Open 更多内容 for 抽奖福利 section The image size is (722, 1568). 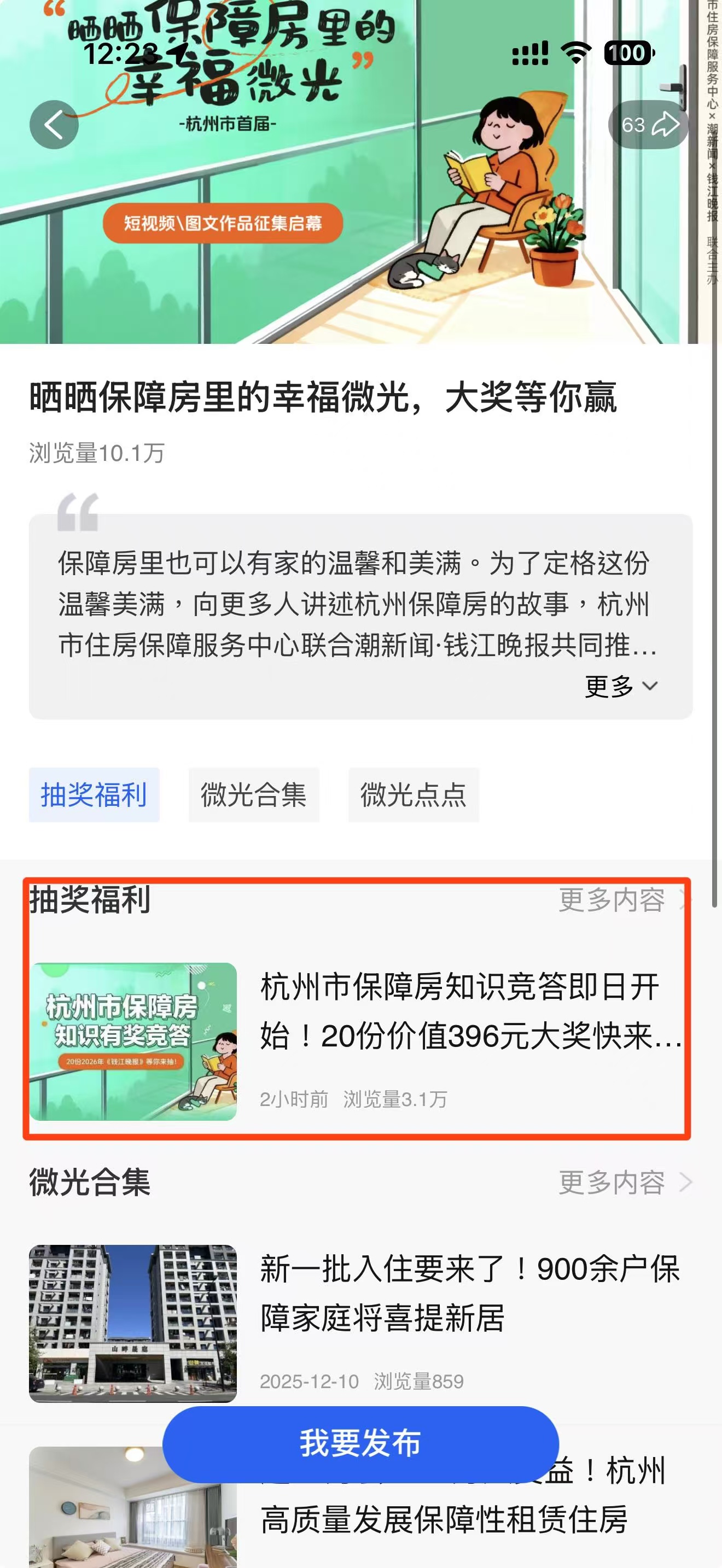click(624, 900)
